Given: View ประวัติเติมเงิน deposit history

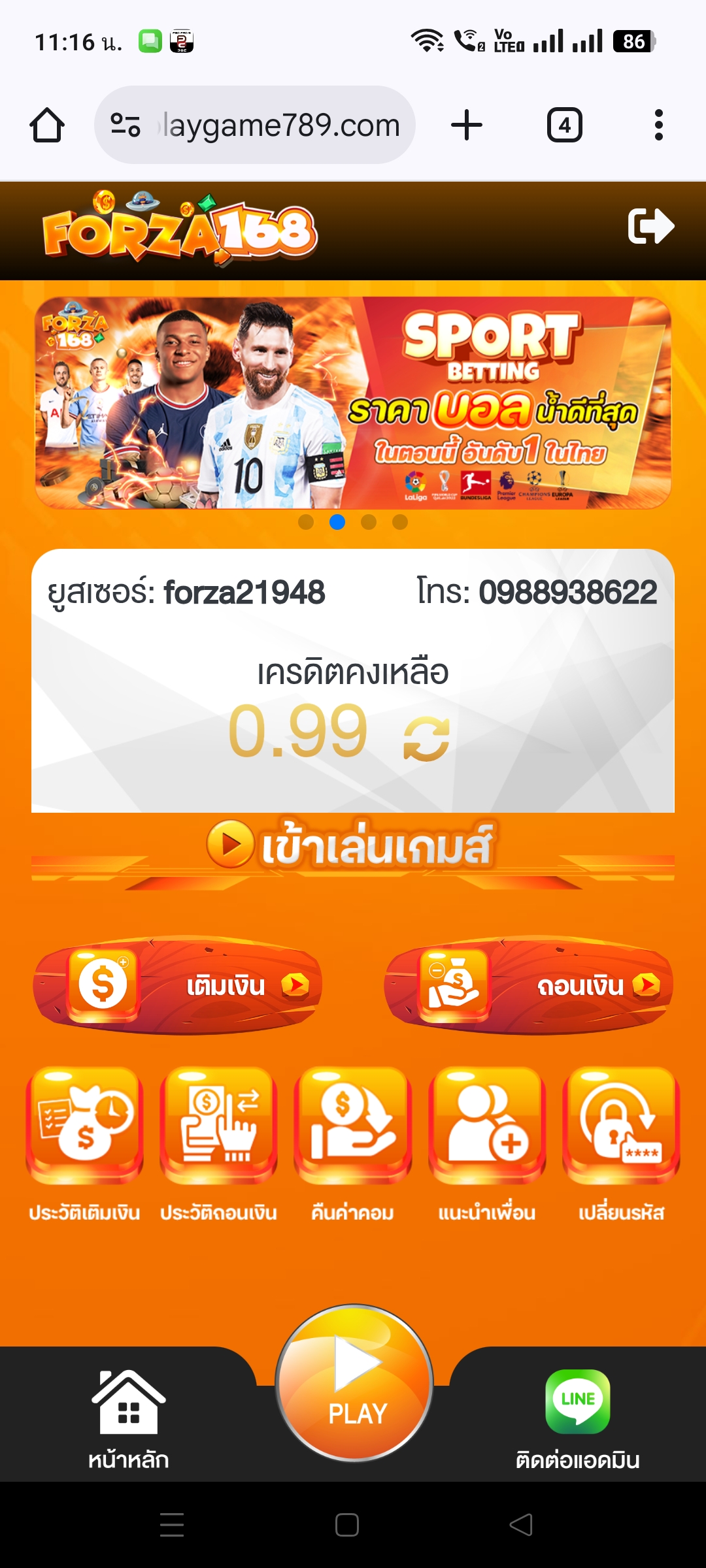Looking at the screenshot, I should 84,1144.
